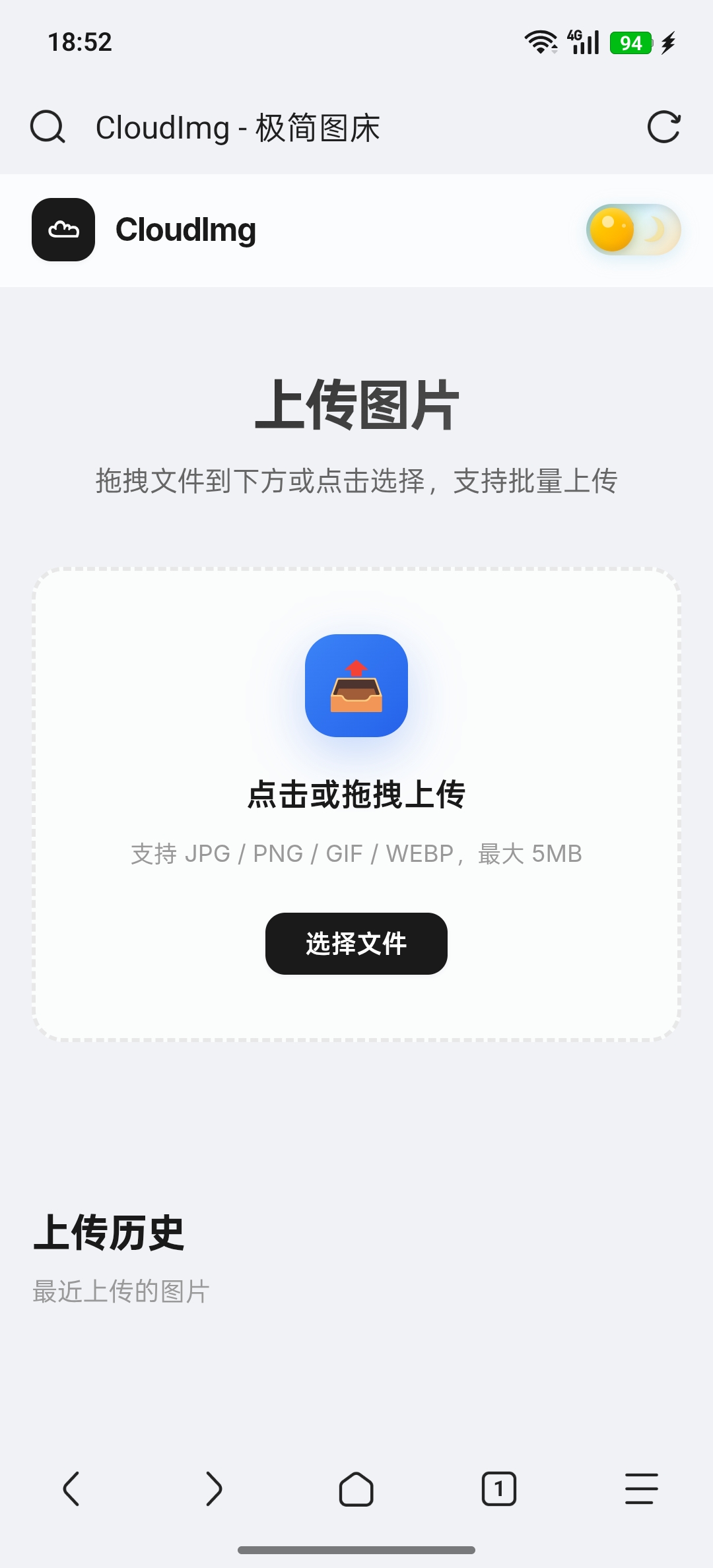Tap the browser back arrow icon
The width and height of the screenshot is (713, 1568).
[73, 1489]
